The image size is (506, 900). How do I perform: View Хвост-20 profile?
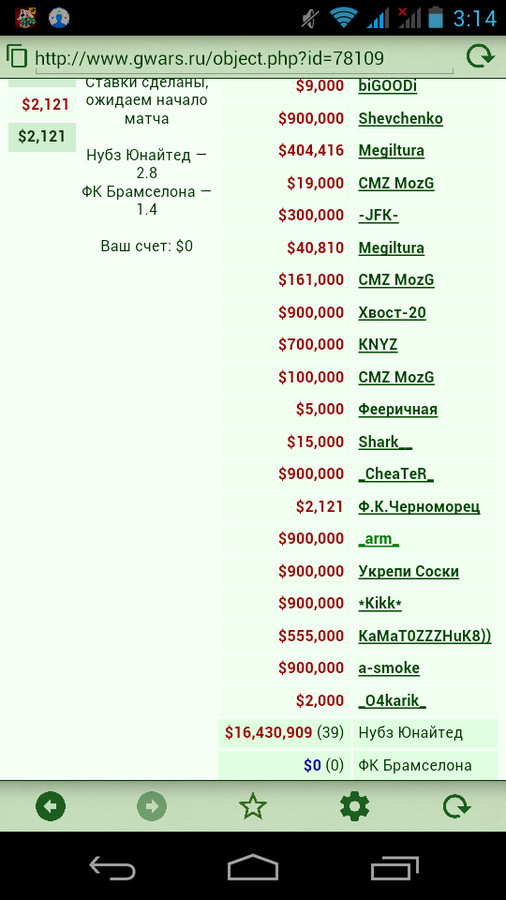point(392,313)
